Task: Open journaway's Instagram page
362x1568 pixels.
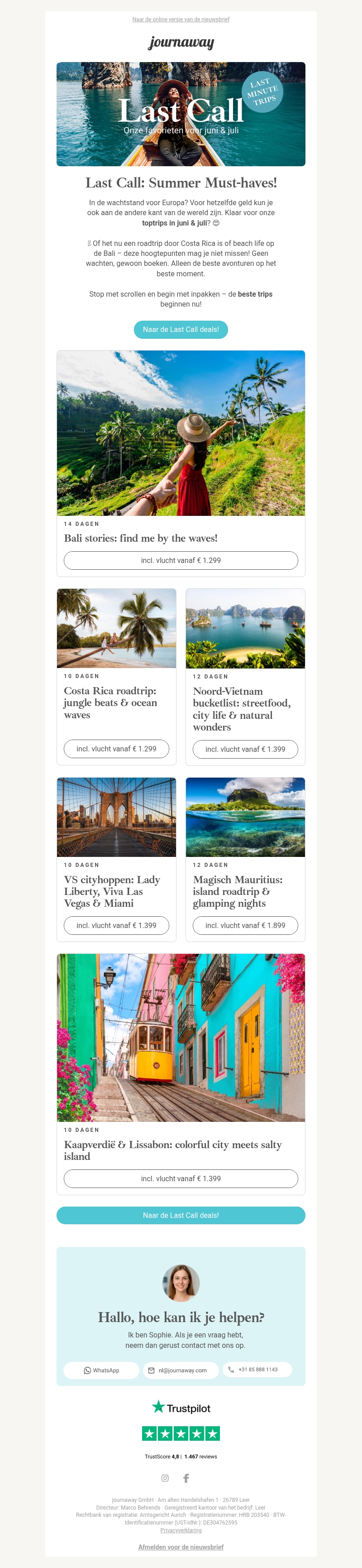Action: 165,1478
